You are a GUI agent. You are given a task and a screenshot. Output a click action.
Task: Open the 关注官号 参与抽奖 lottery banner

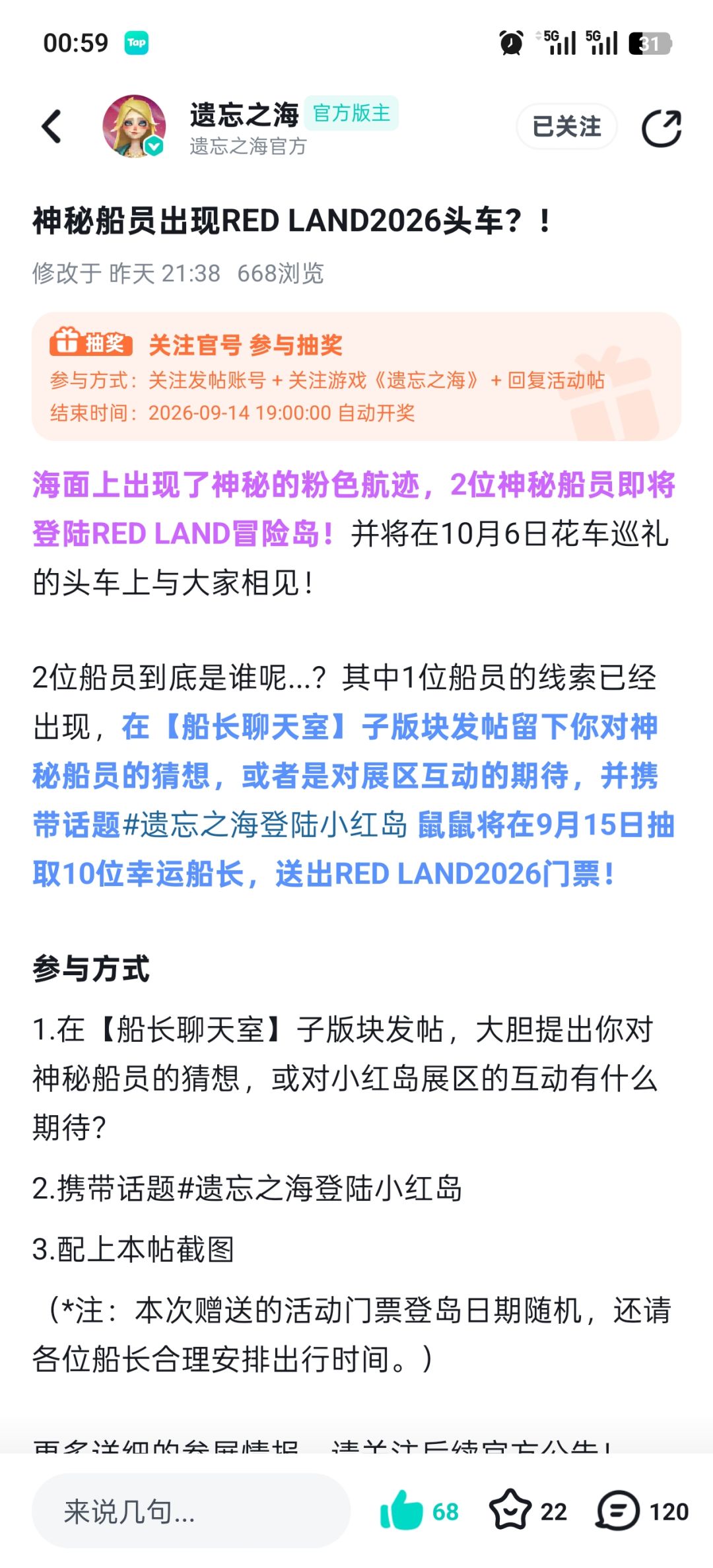point(356,376)
